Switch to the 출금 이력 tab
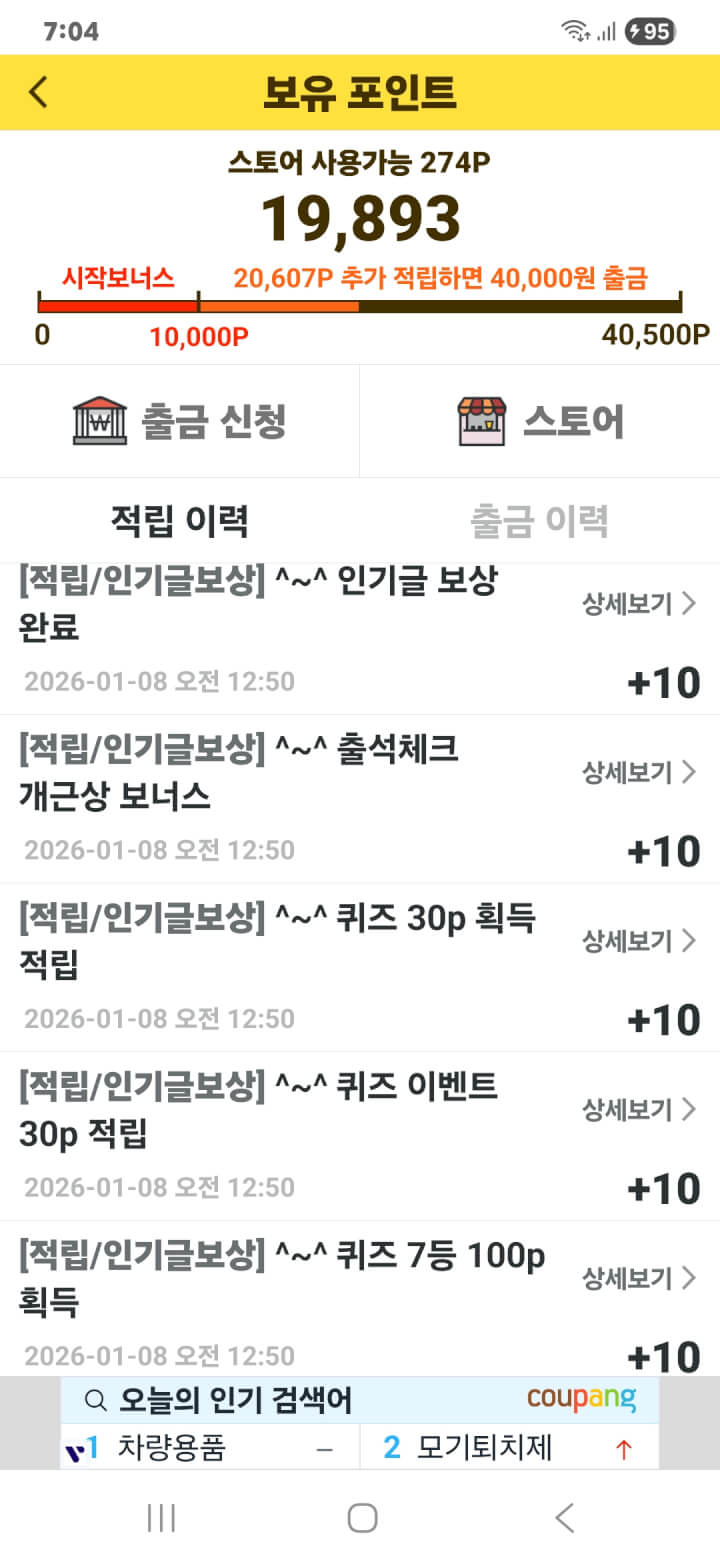This screenshot has width=720, height=1560. click(540, 521)
